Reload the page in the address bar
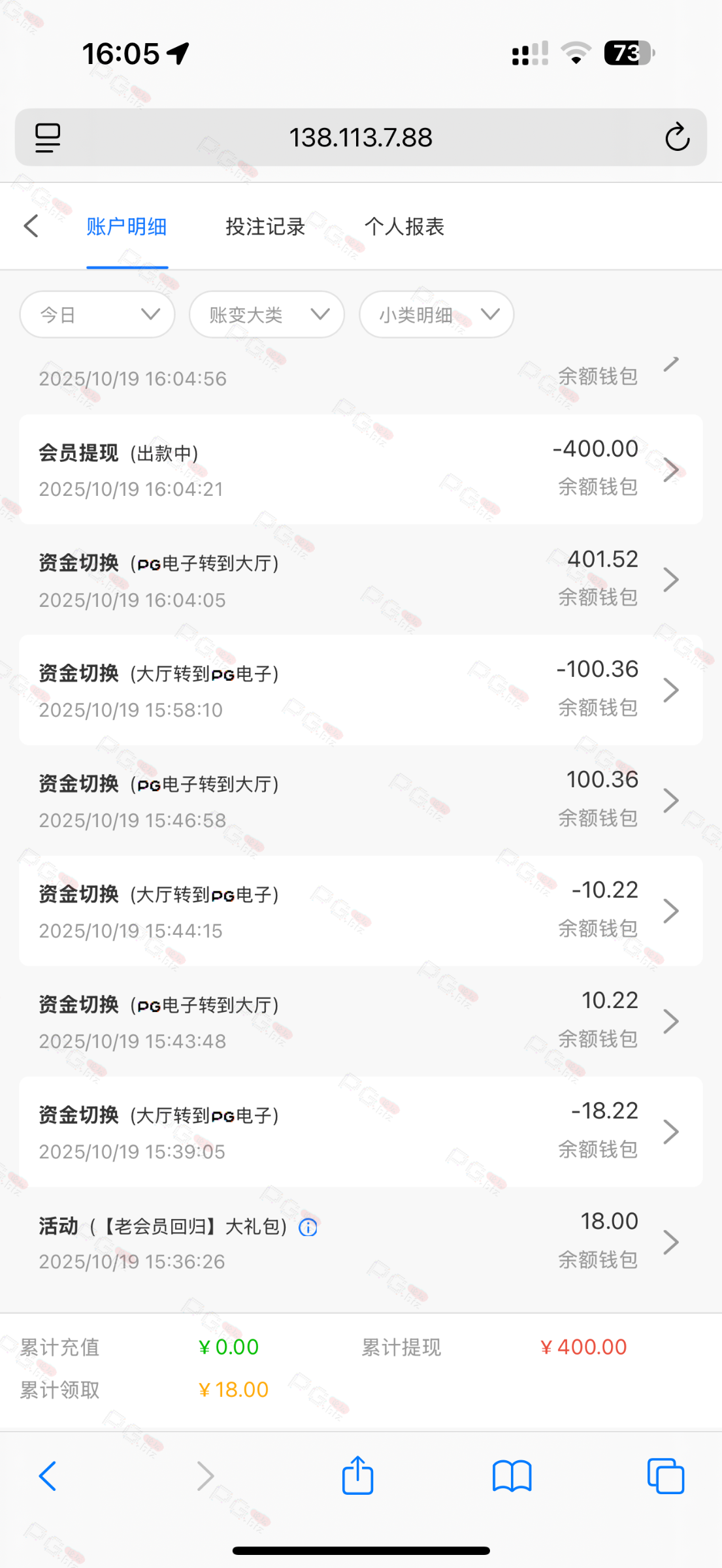 point(677,137)
